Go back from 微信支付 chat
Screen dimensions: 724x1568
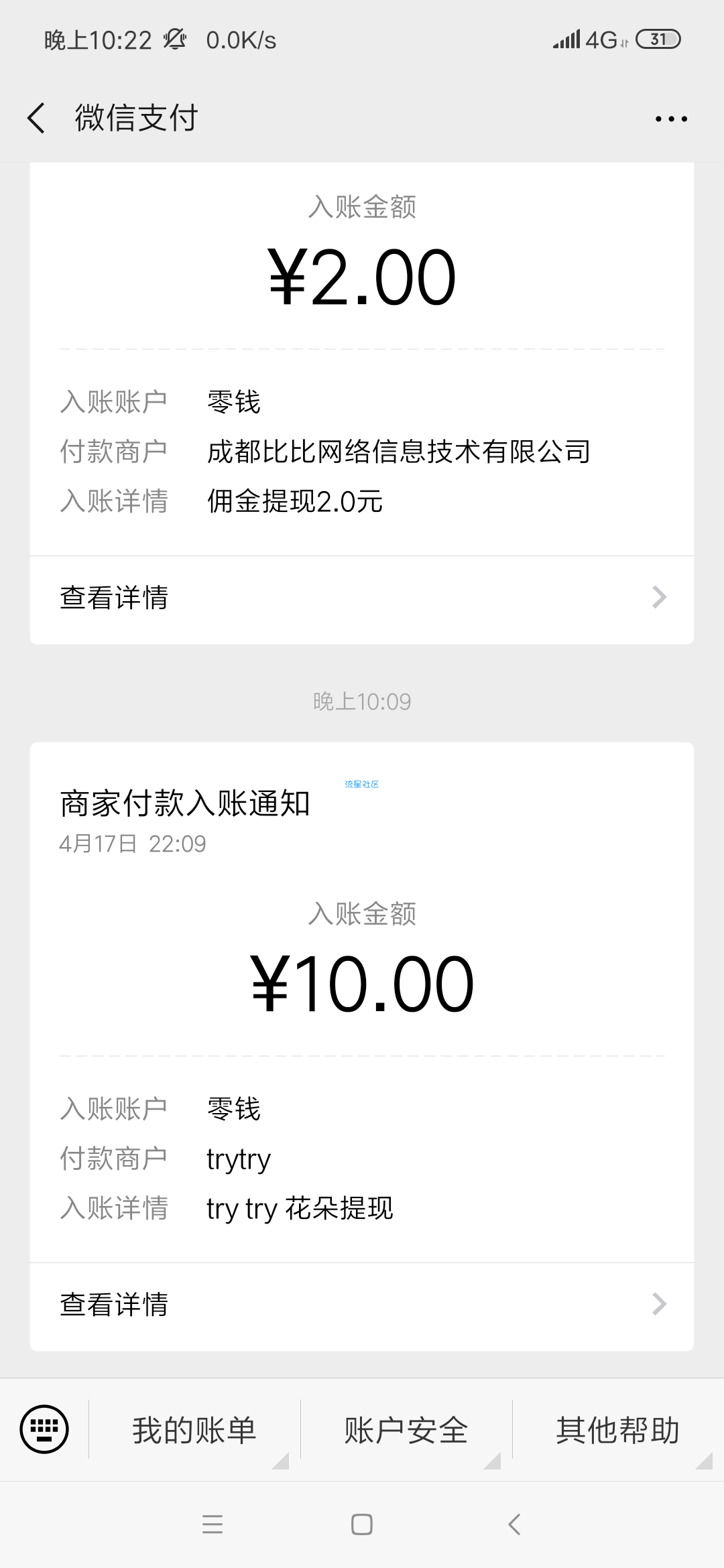[x=37, y=119]
